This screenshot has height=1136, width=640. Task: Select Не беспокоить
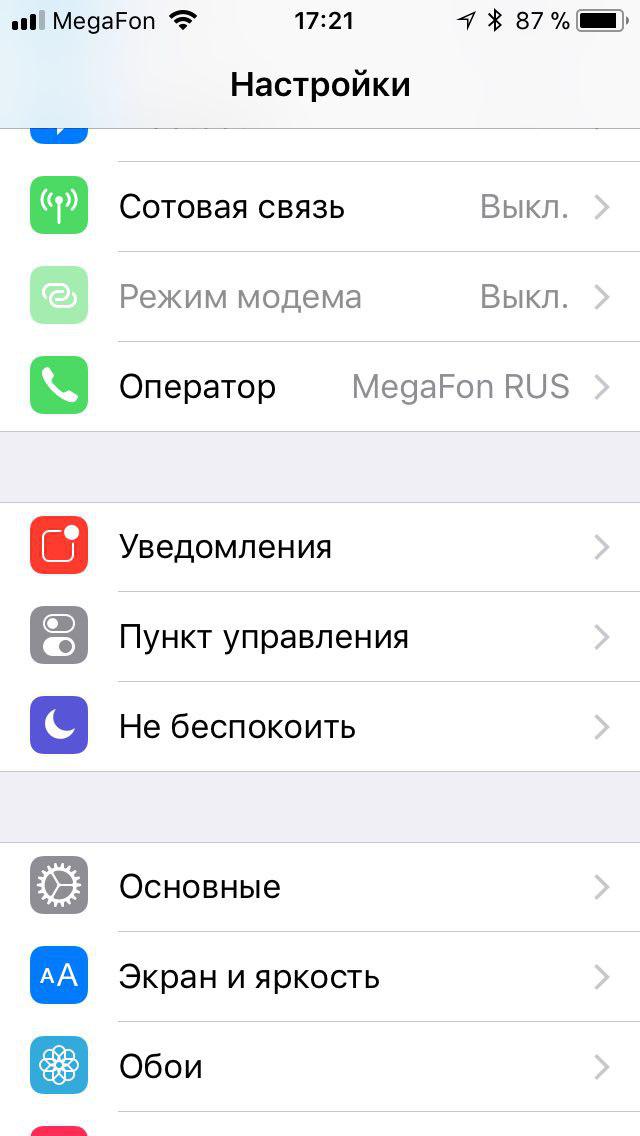pos(320,727)
